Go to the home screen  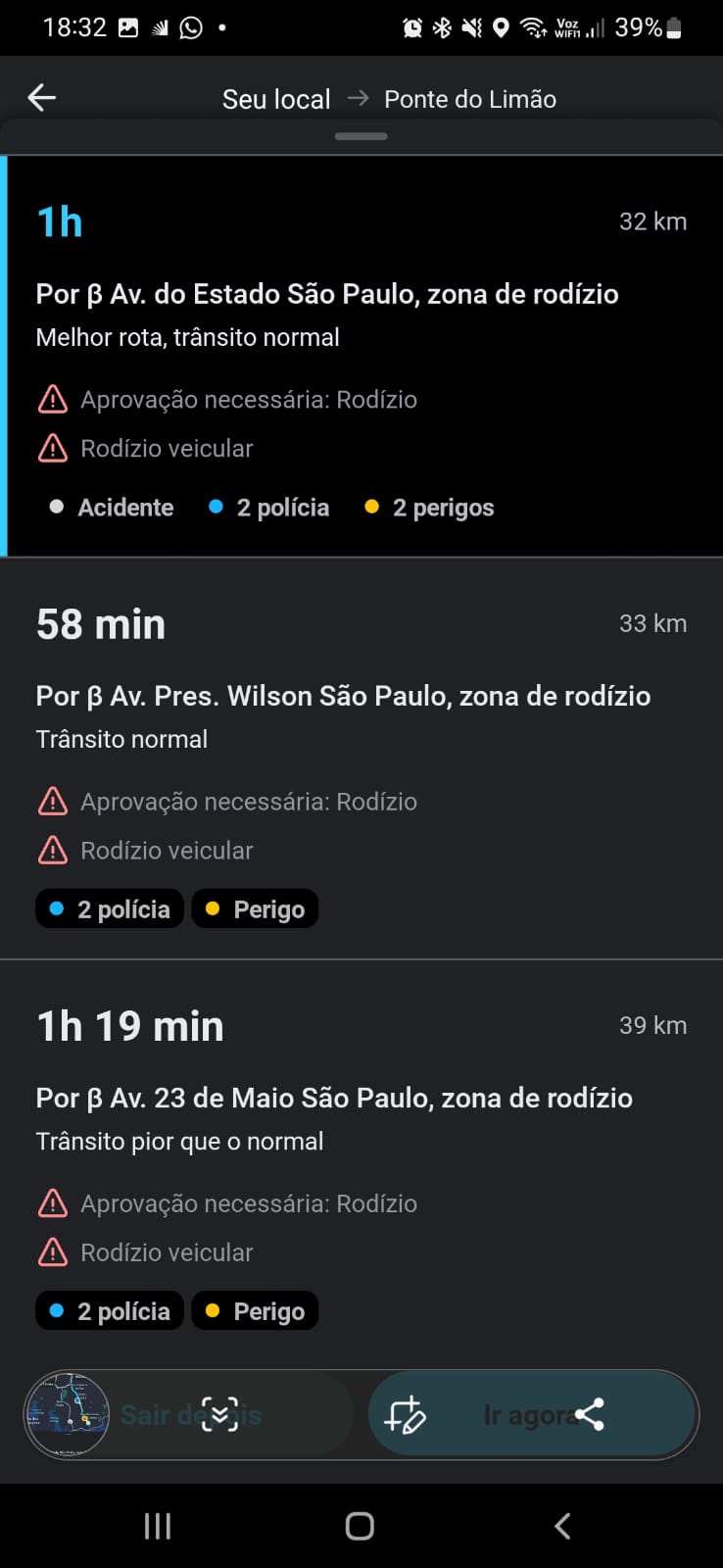[x=360, y=1526]
